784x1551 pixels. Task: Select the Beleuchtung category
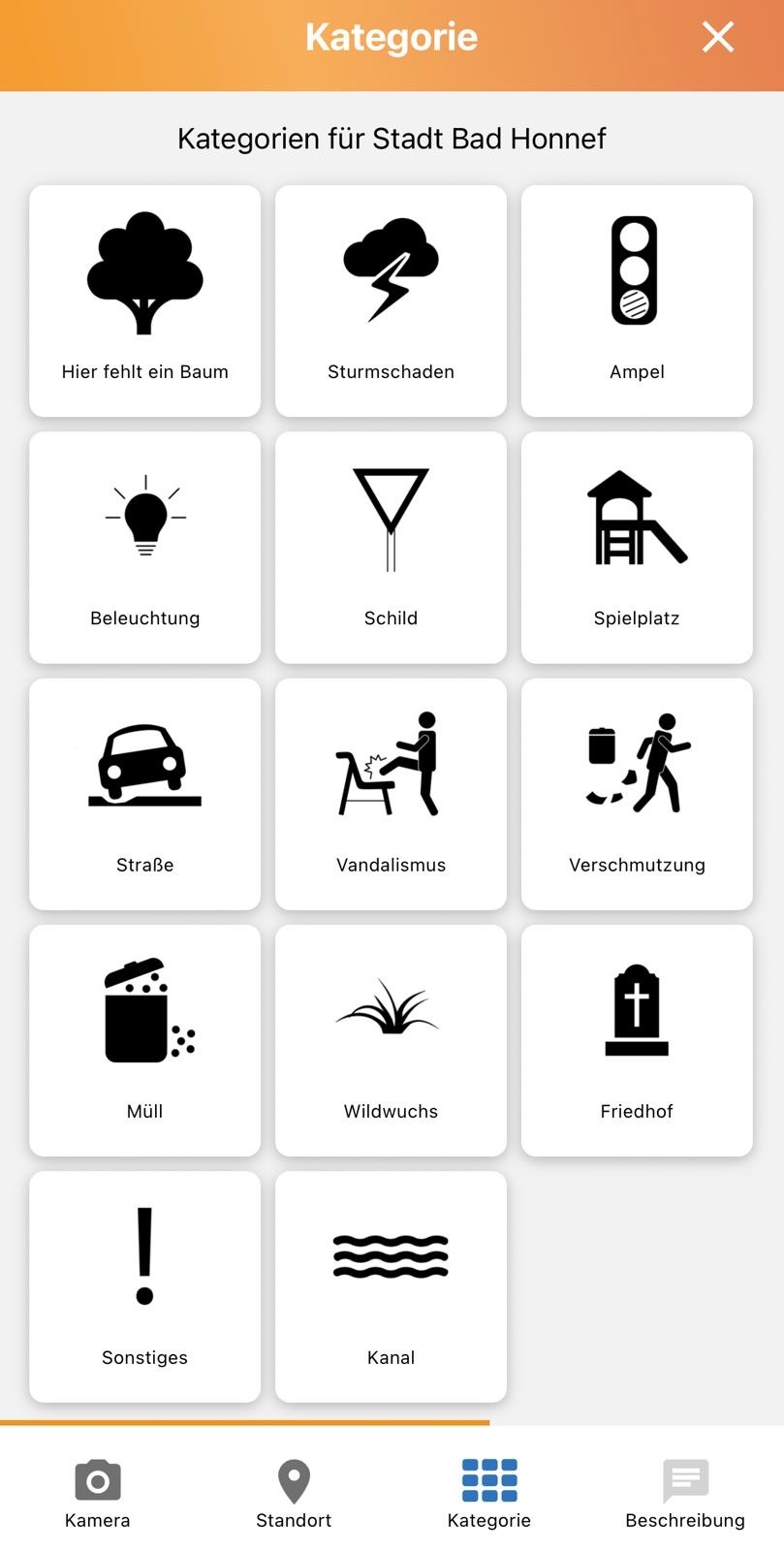(x=145, y=548)
